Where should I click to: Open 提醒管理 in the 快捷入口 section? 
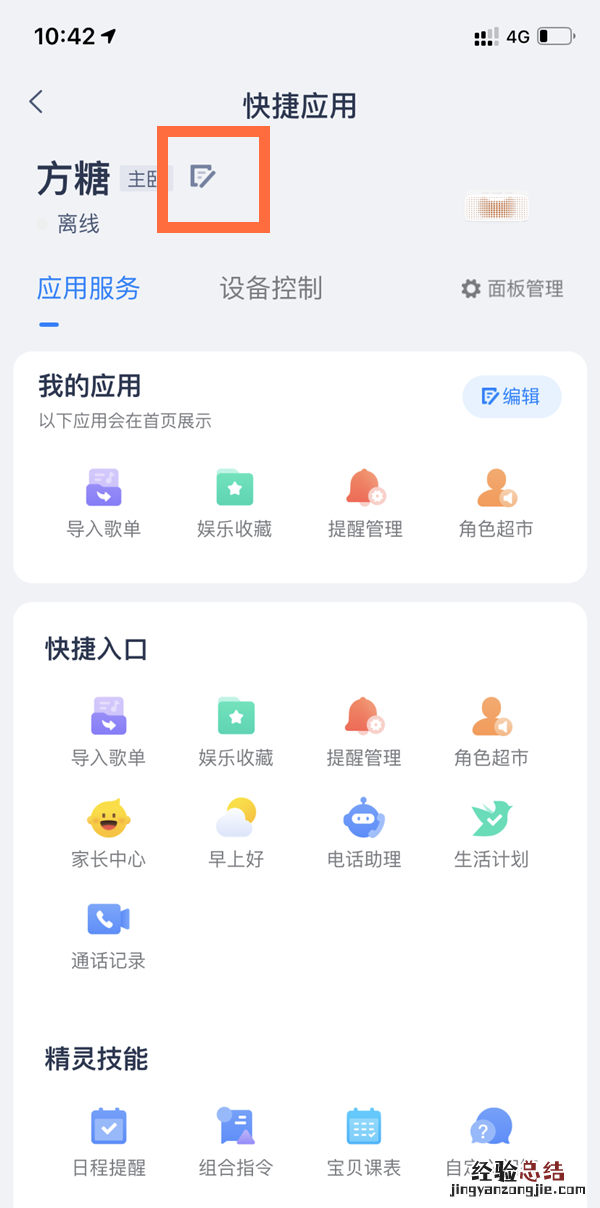click(364, 731)
